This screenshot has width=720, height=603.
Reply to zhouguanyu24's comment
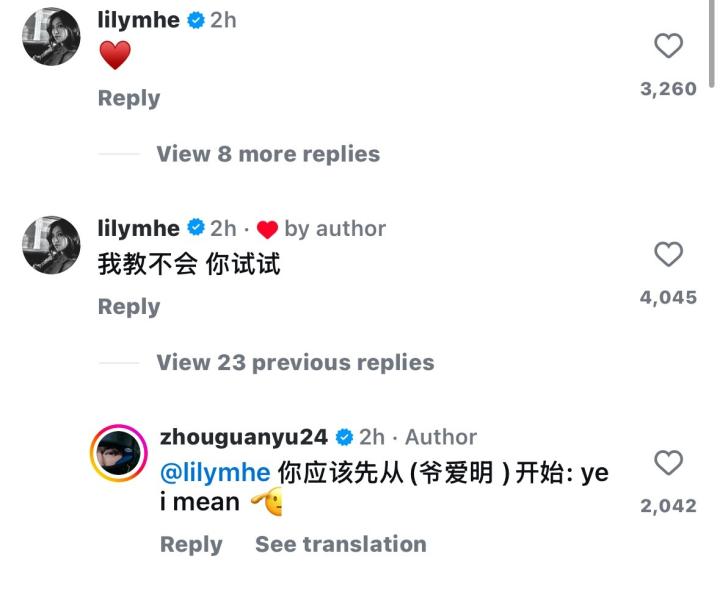pyautogui.click(x=190, y=544)
